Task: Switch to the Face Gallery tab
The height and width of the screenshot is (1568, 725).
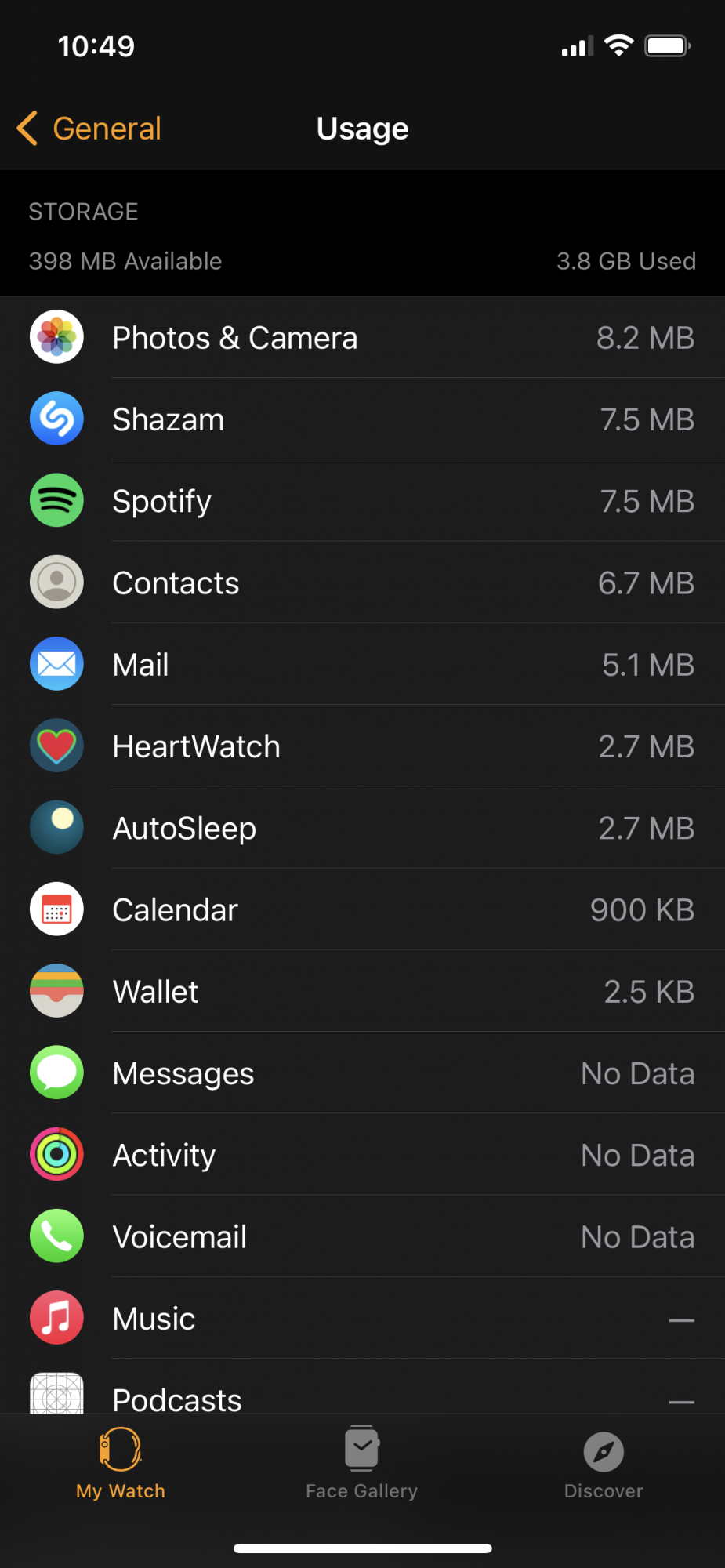Action: (361, 1463)
